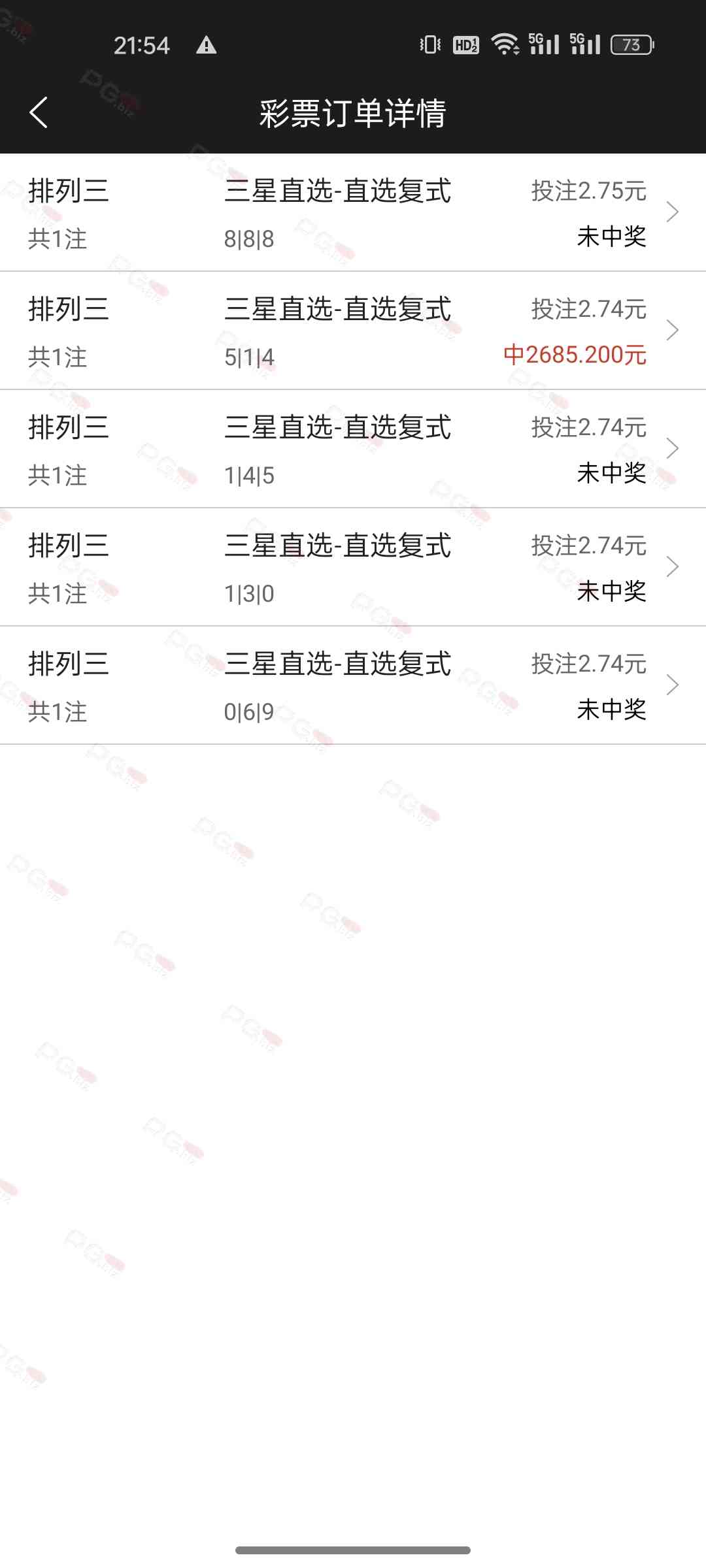Tap the order row with numbers 0|6|9
Screen dimensions: 706x1568
(x=353, y=685)
